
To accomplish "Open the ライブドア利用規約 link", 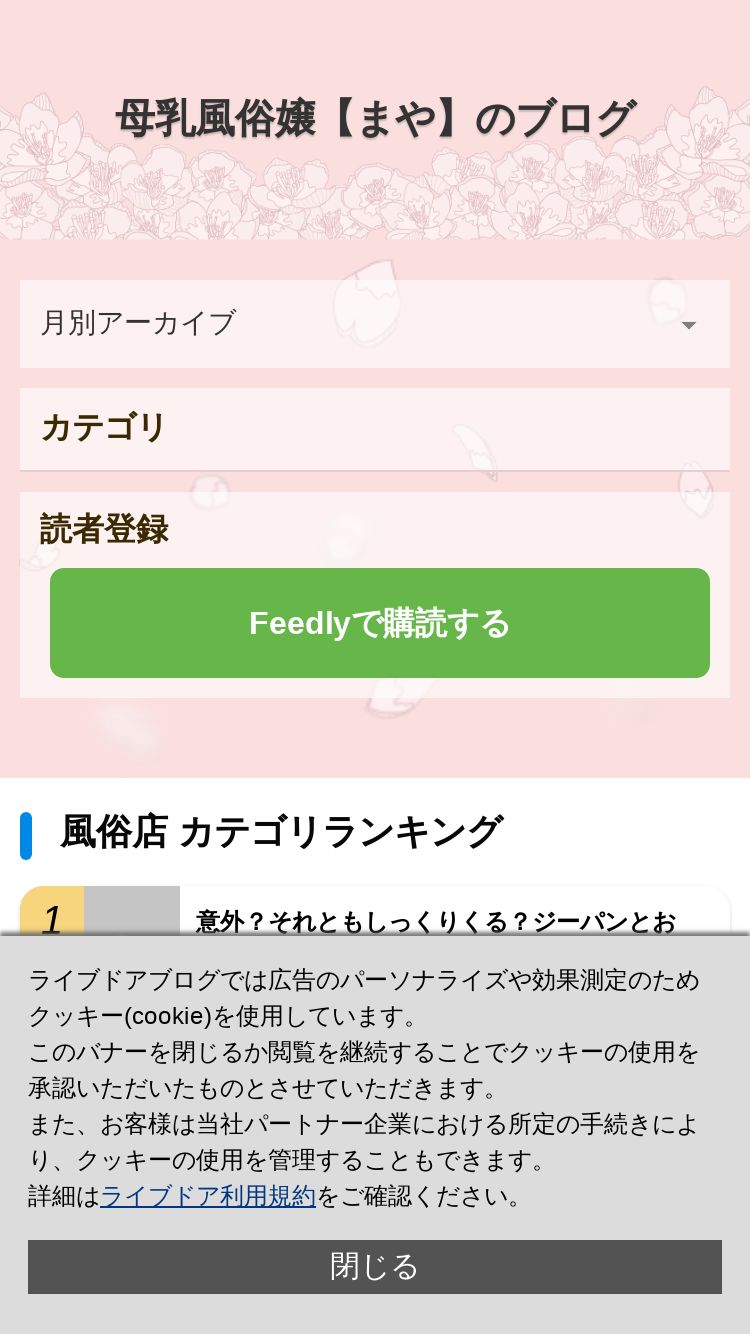I will [208, 1196].
